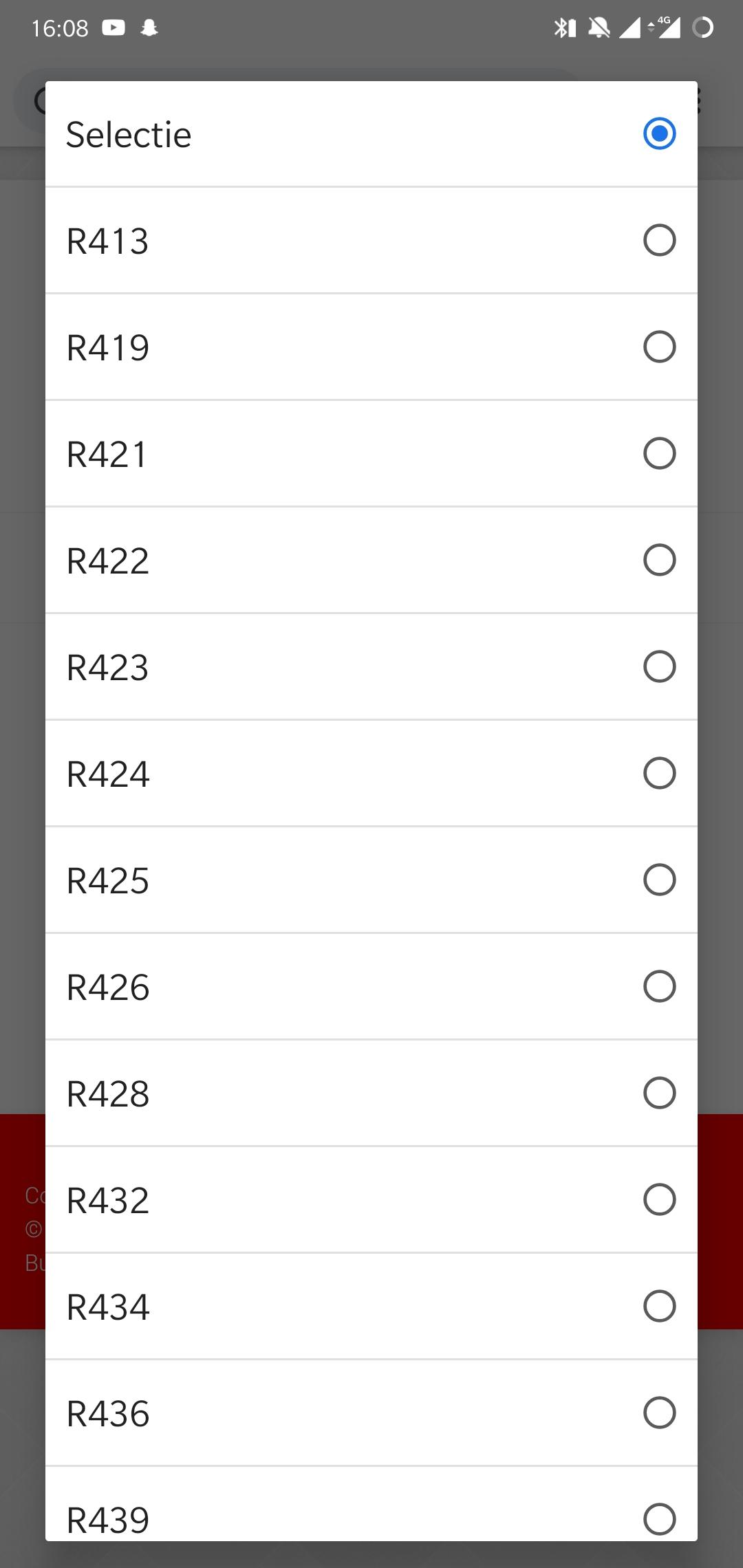The height and width of the screenshot is (1568, 743).
Task: Choose the R422 option
Action: point(371,560)
